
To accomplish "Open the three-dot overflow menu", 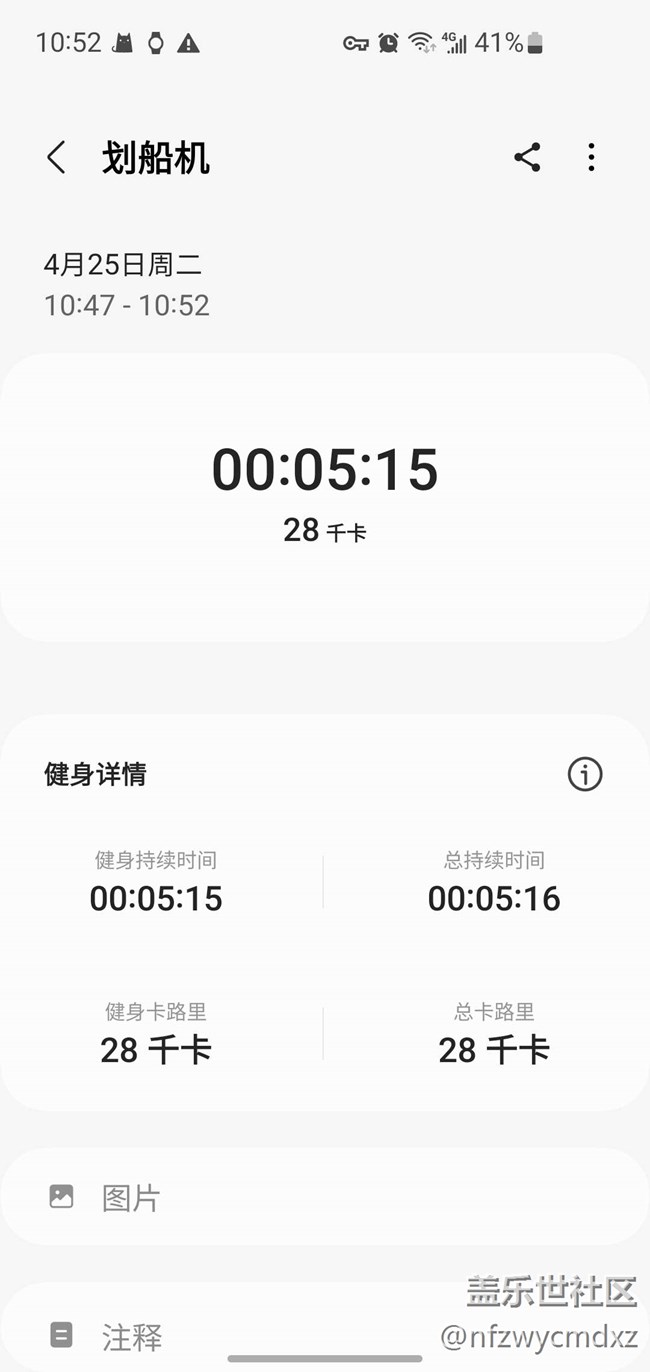I will point(591,158).
